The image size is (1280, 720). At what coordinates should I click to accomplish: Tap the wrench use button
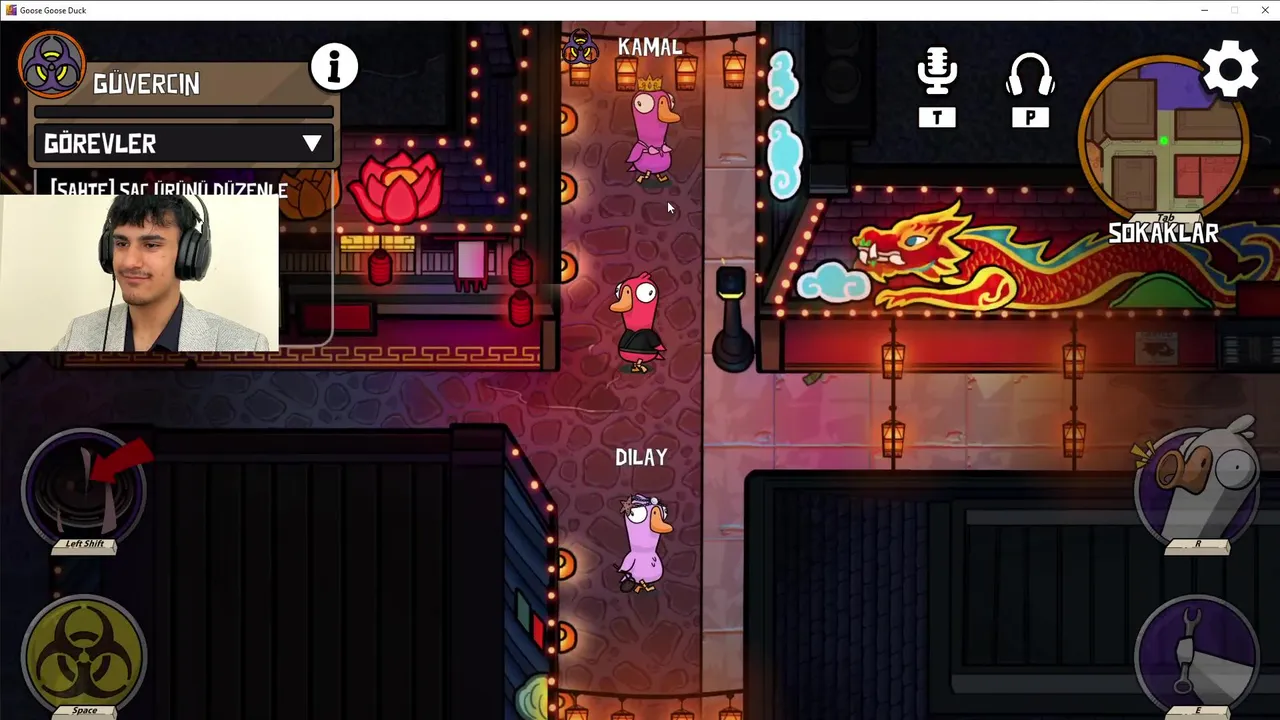pyautogui.click(x=1197, y=654)
